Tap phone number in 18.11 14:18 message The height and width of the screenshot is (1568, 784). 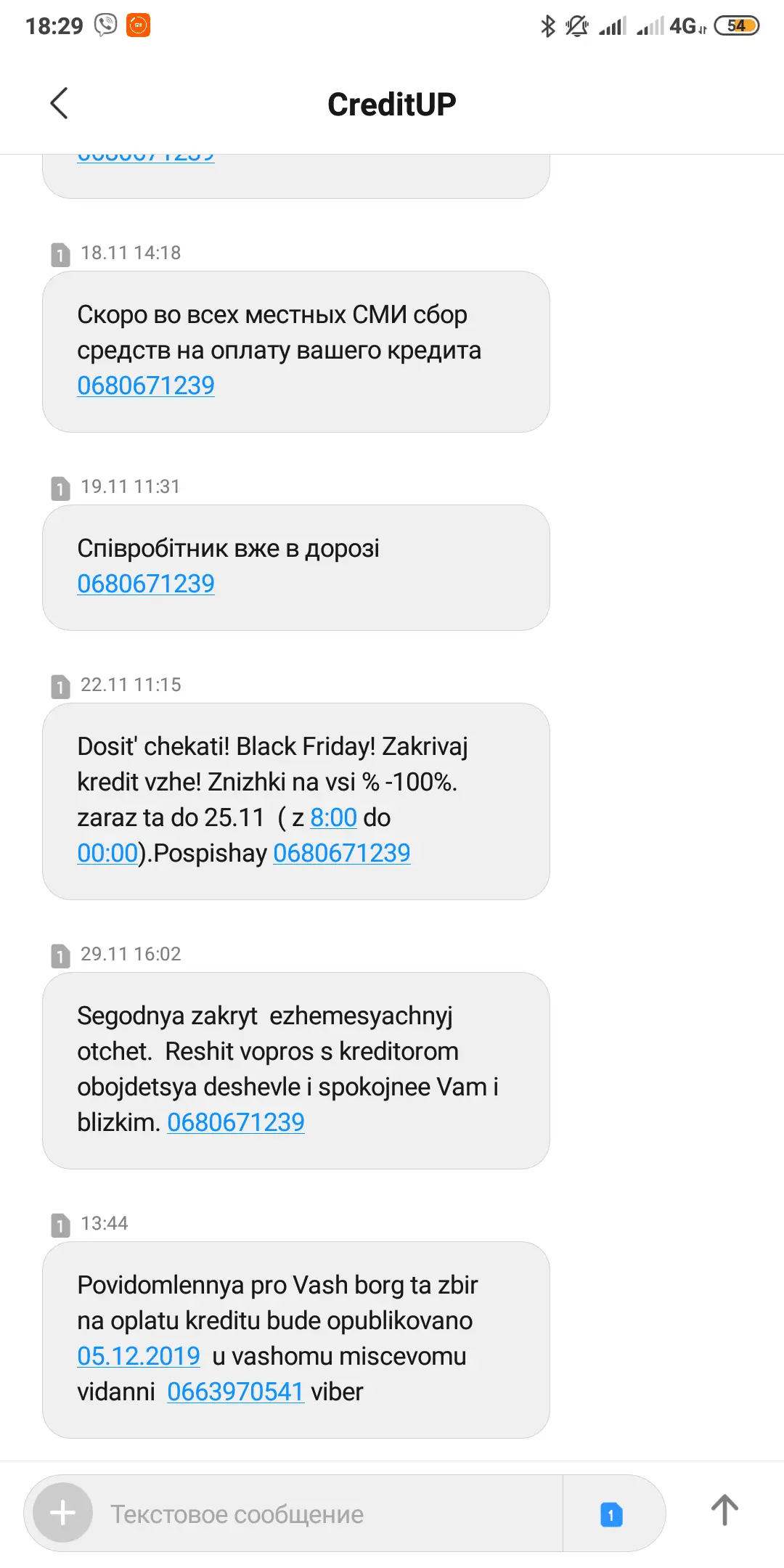[146, 385]
